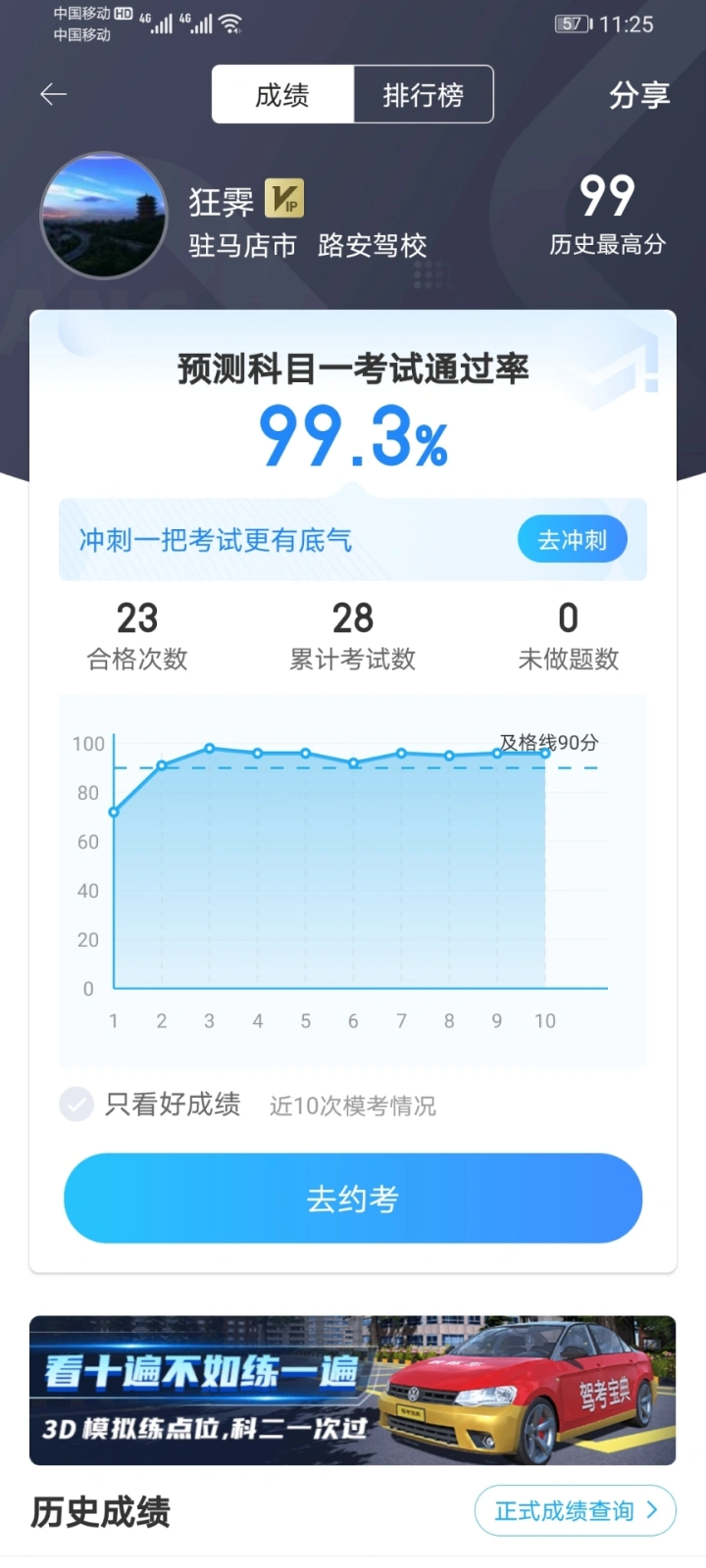Image resolution: width=706 pixels, height=1568 pixels.
Task: Tap the 去冲刺 button
Action: [572, 540]
